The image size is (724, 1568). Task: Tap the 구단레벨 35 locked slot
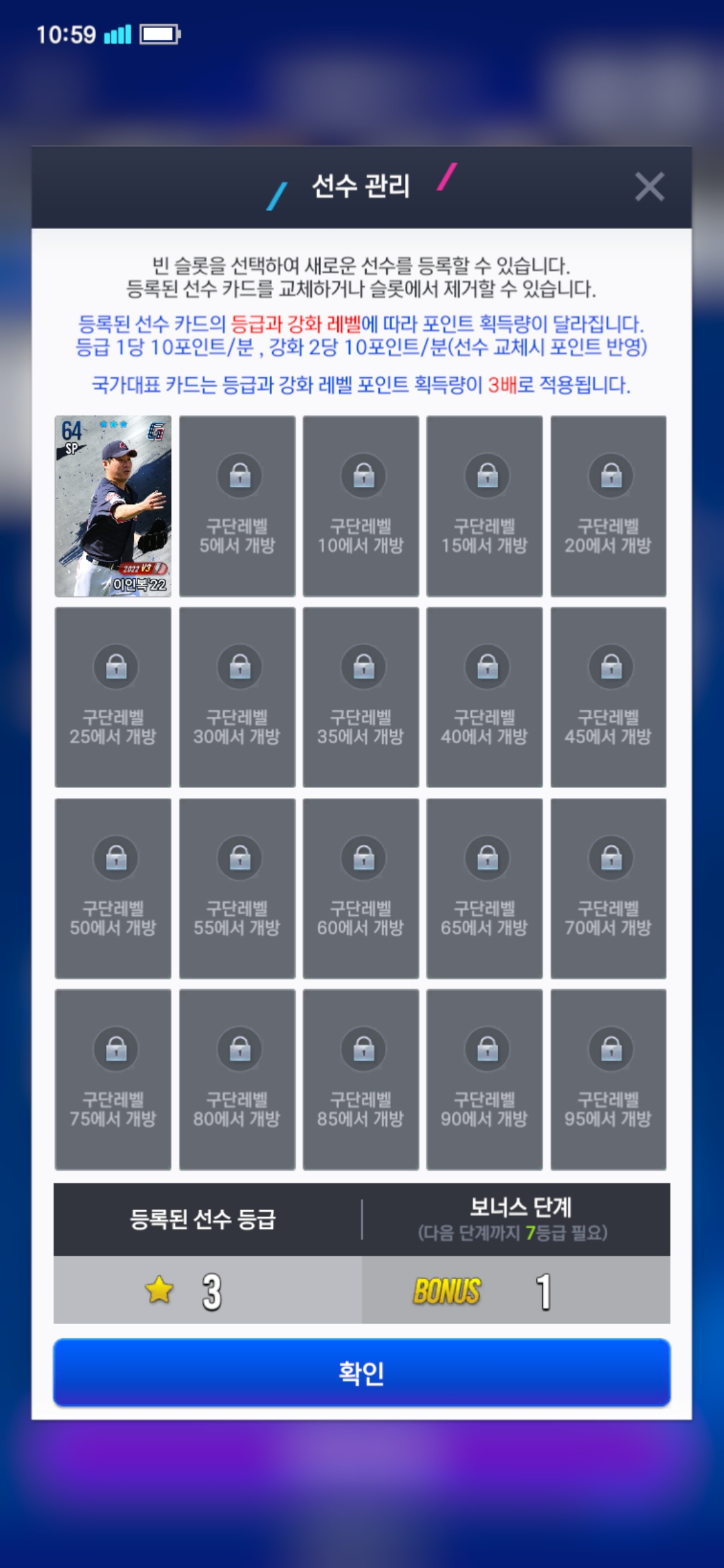361,697
